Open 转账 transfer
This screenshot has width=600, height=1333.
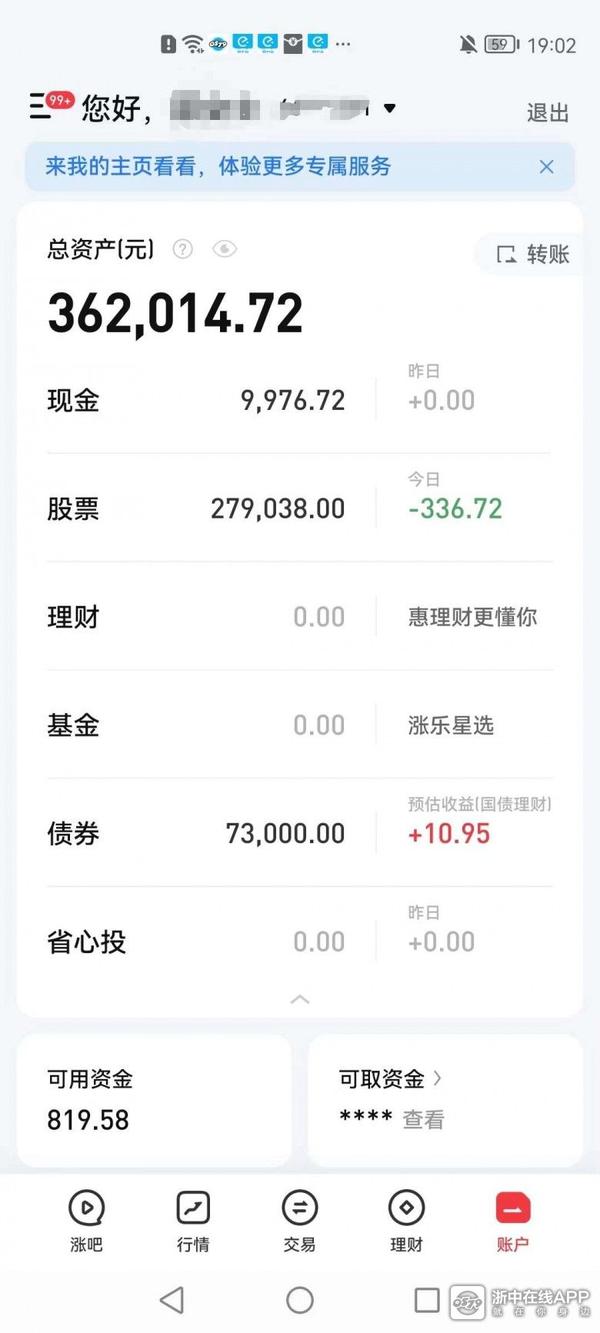pyautogui.click(x=534, y=254)
